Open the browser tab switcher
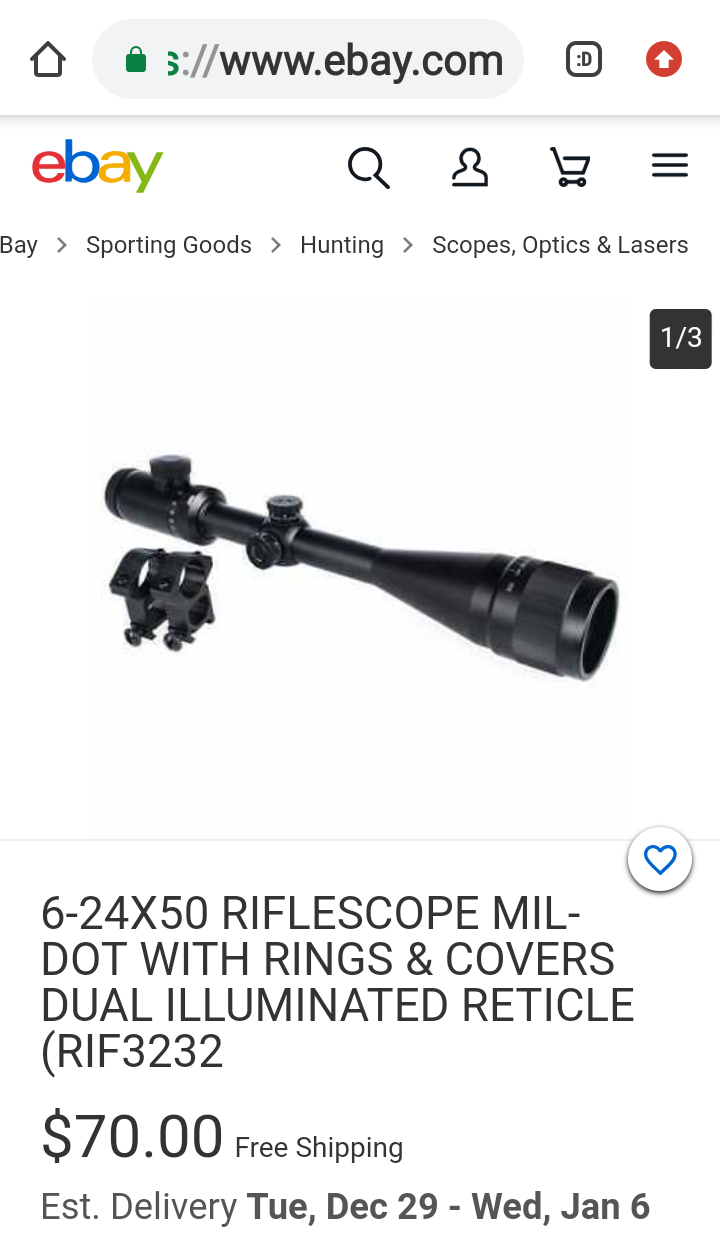720x1234 pixels. [584, 60]
